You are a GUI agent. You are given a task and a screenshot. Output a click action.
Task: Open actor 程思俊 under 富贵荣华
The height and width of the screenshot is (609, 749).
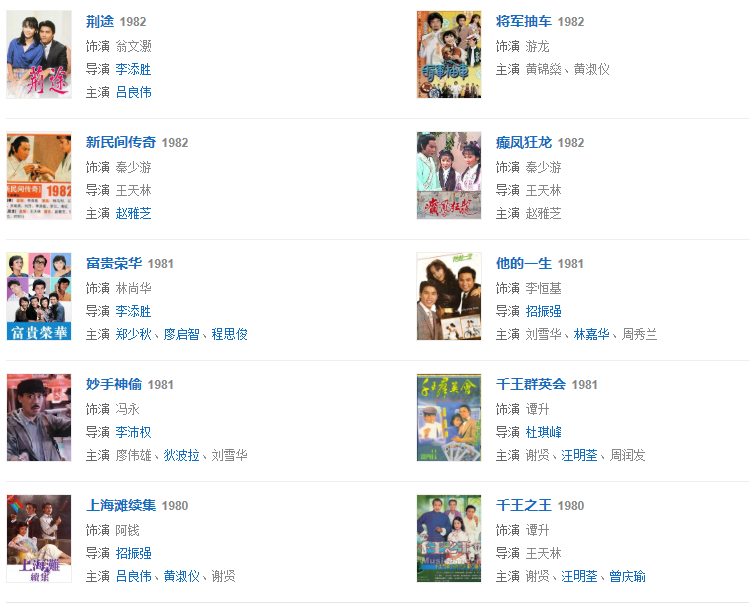[x=229, y=334]
